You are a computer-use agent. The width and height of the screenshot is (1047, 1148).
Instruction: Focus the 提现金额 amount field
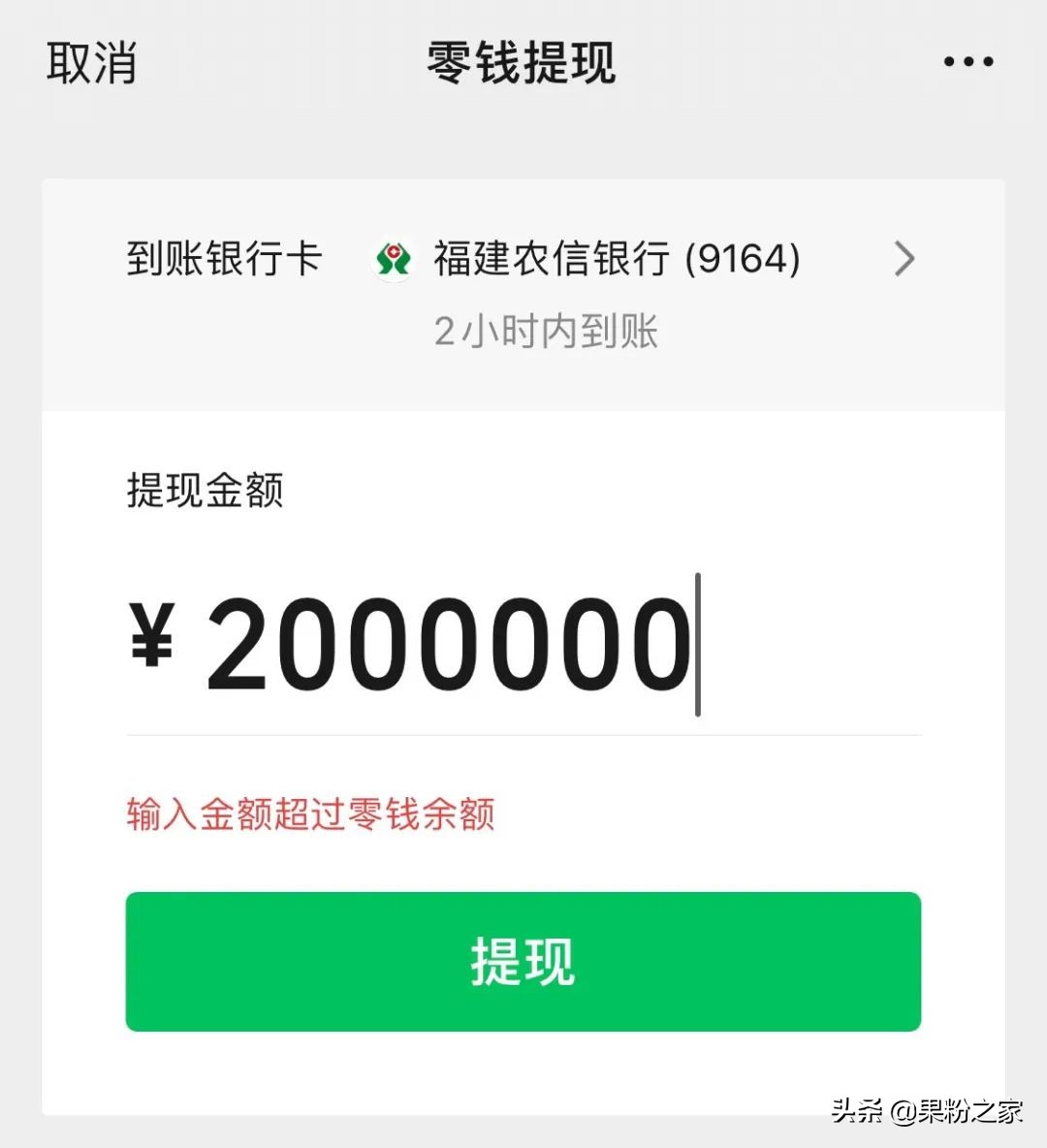point(523,646)
